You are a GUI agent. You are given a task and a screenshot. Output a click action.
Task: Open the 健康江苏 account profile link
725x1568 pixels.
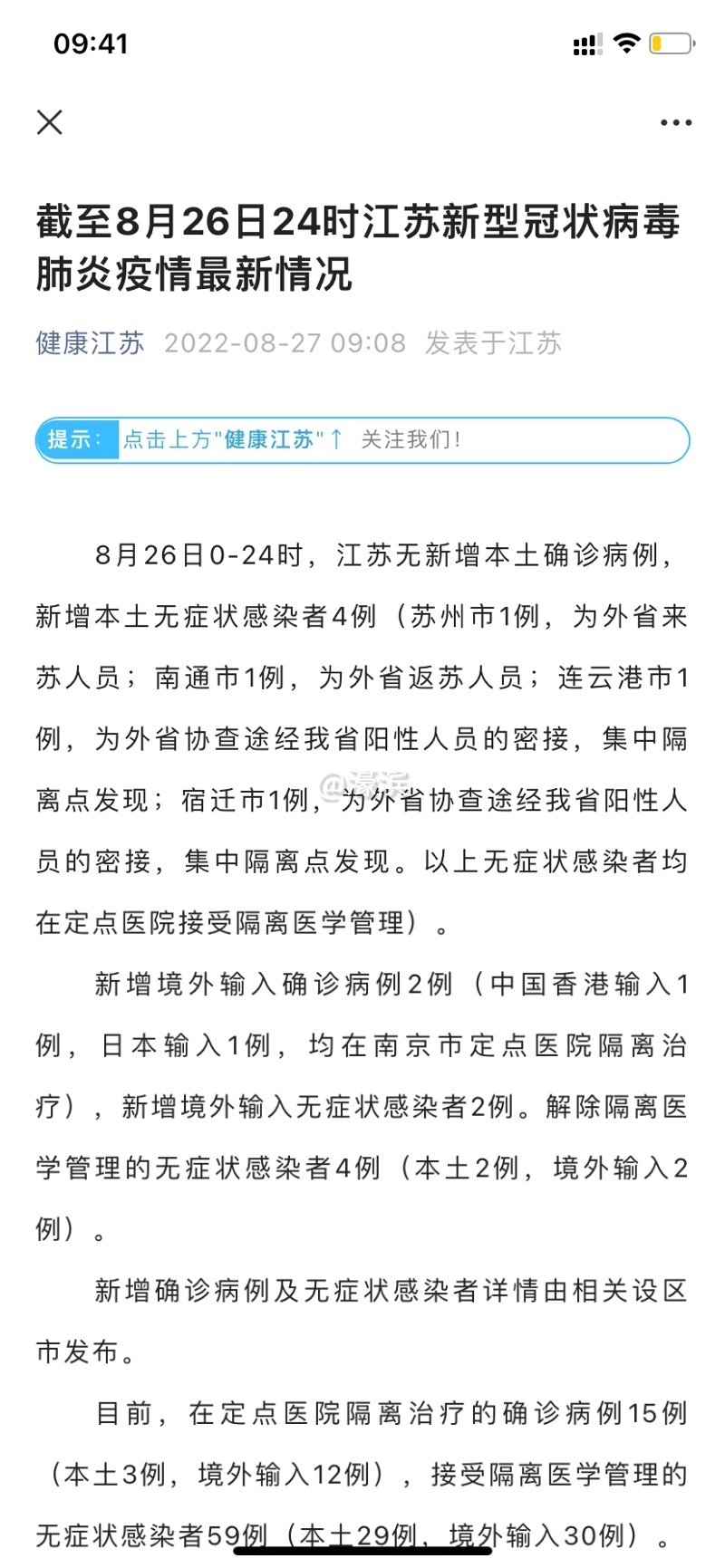(x=90, y=343)
